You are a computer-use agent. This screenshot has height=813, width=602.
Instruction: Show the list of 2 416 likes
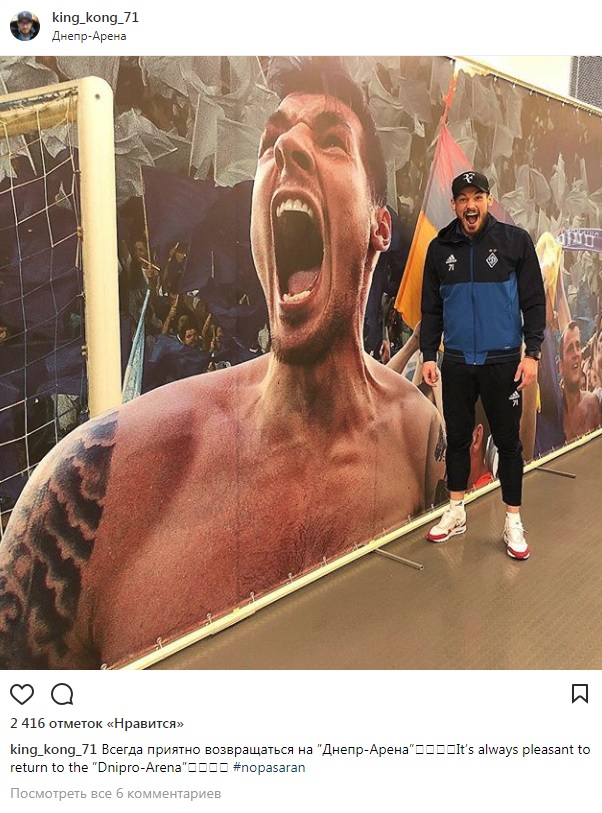(x=97, y=723)
